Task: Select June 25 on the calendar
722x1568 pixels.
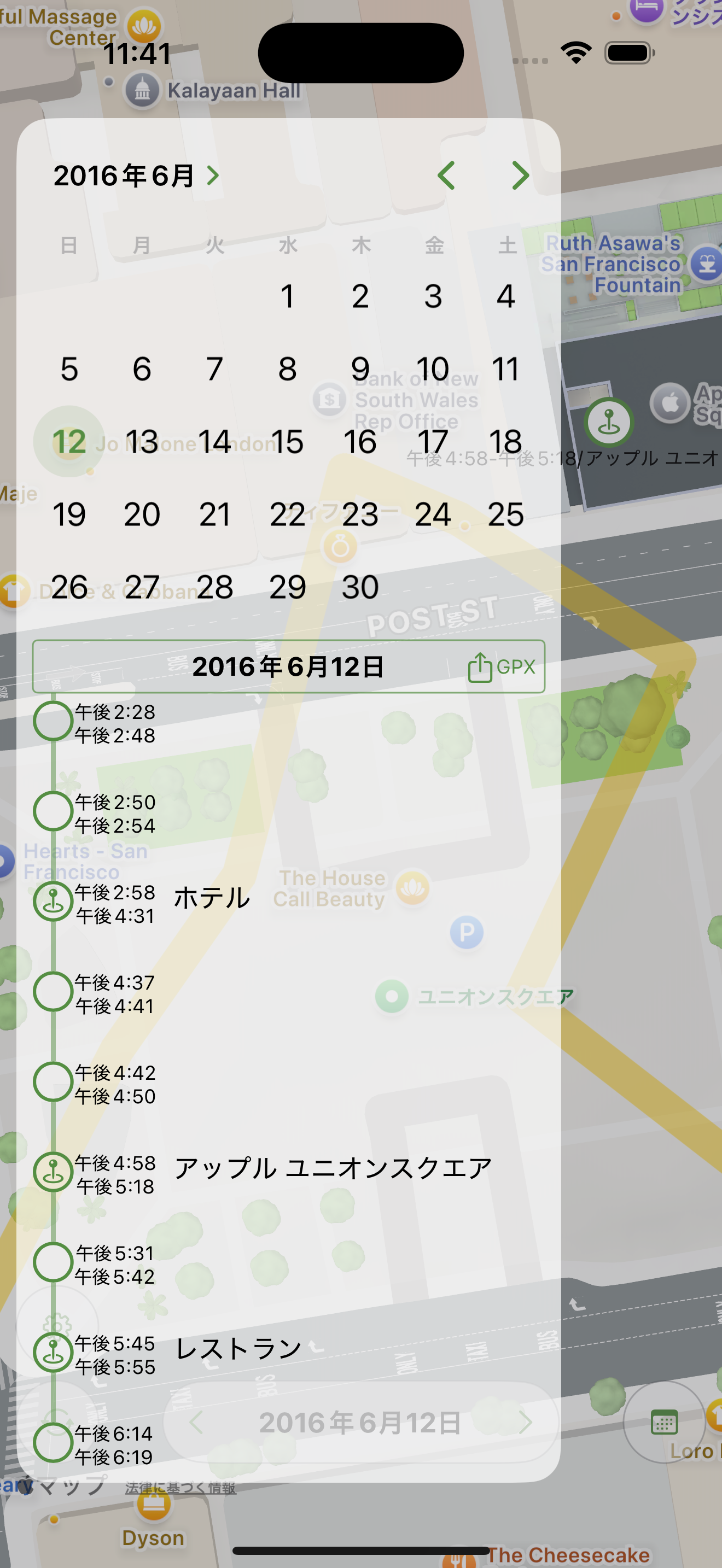Action: [505, 514]
